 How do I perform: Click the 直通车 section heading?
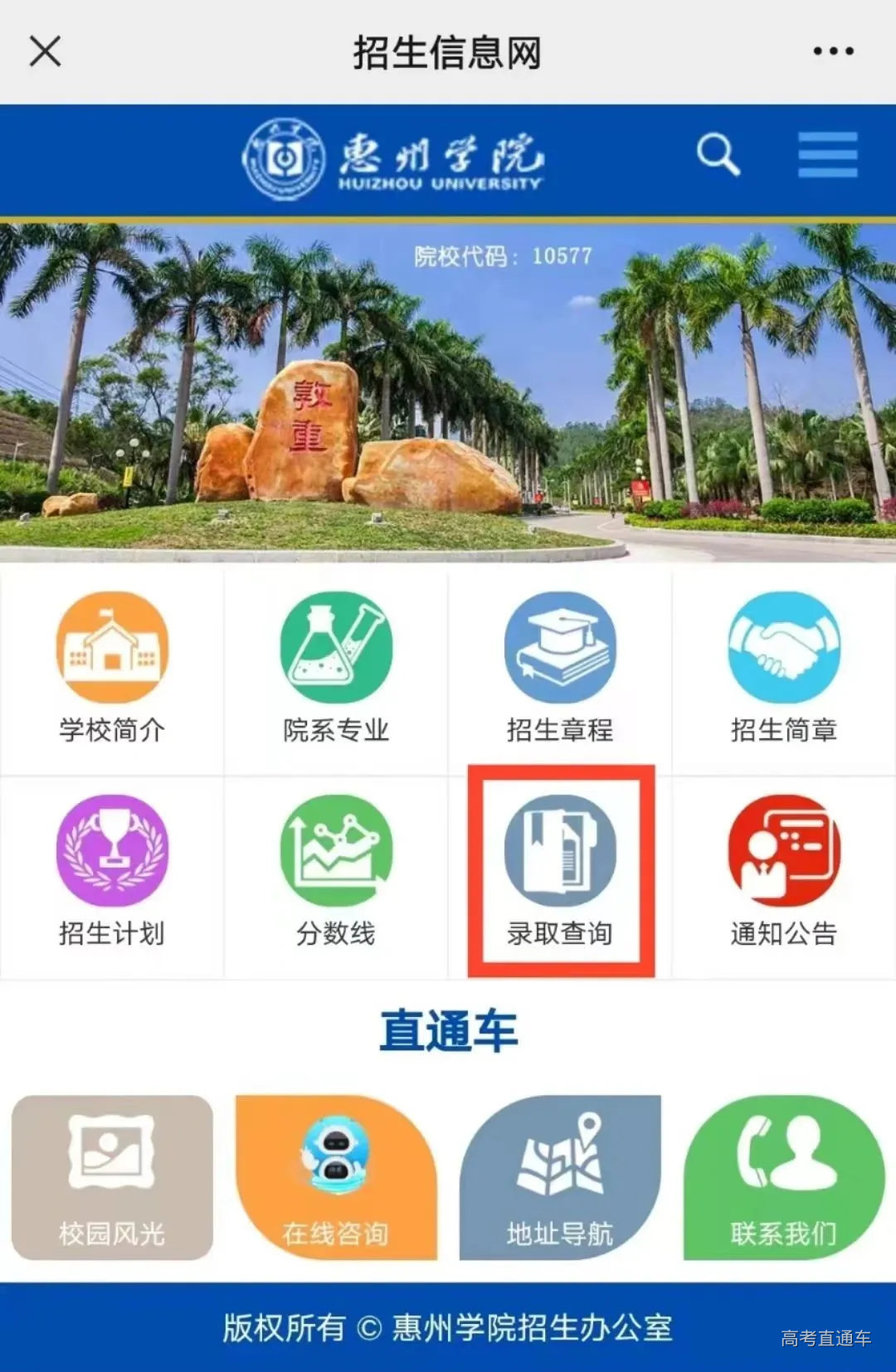pos(448,1027)
